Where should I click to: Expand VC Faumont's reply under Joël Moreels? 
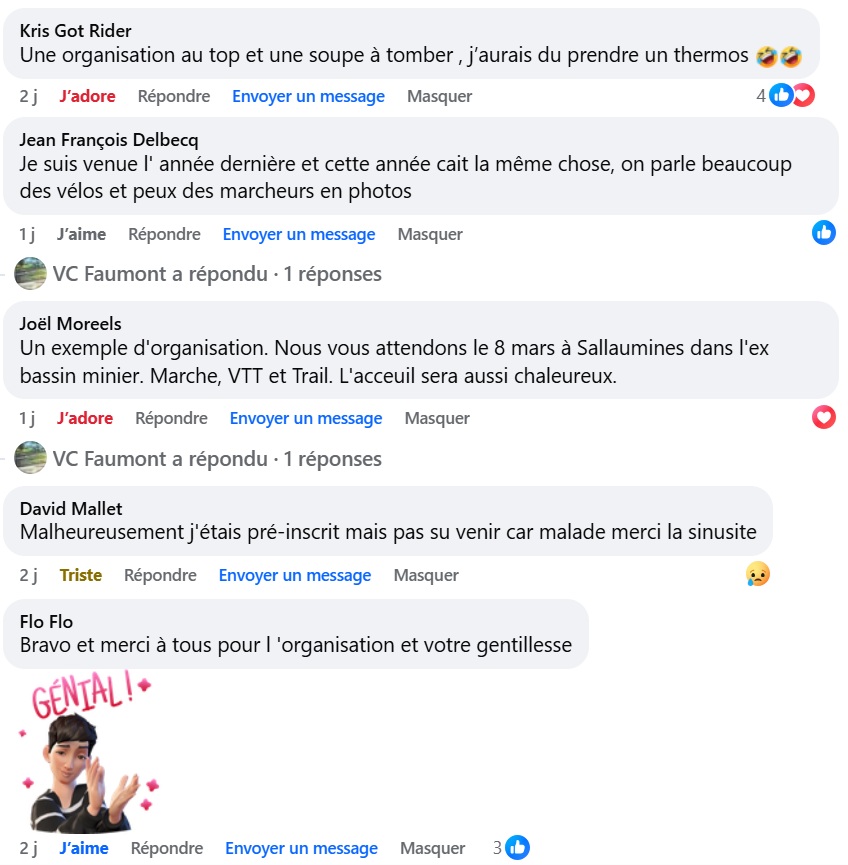[x=216, y=460]
